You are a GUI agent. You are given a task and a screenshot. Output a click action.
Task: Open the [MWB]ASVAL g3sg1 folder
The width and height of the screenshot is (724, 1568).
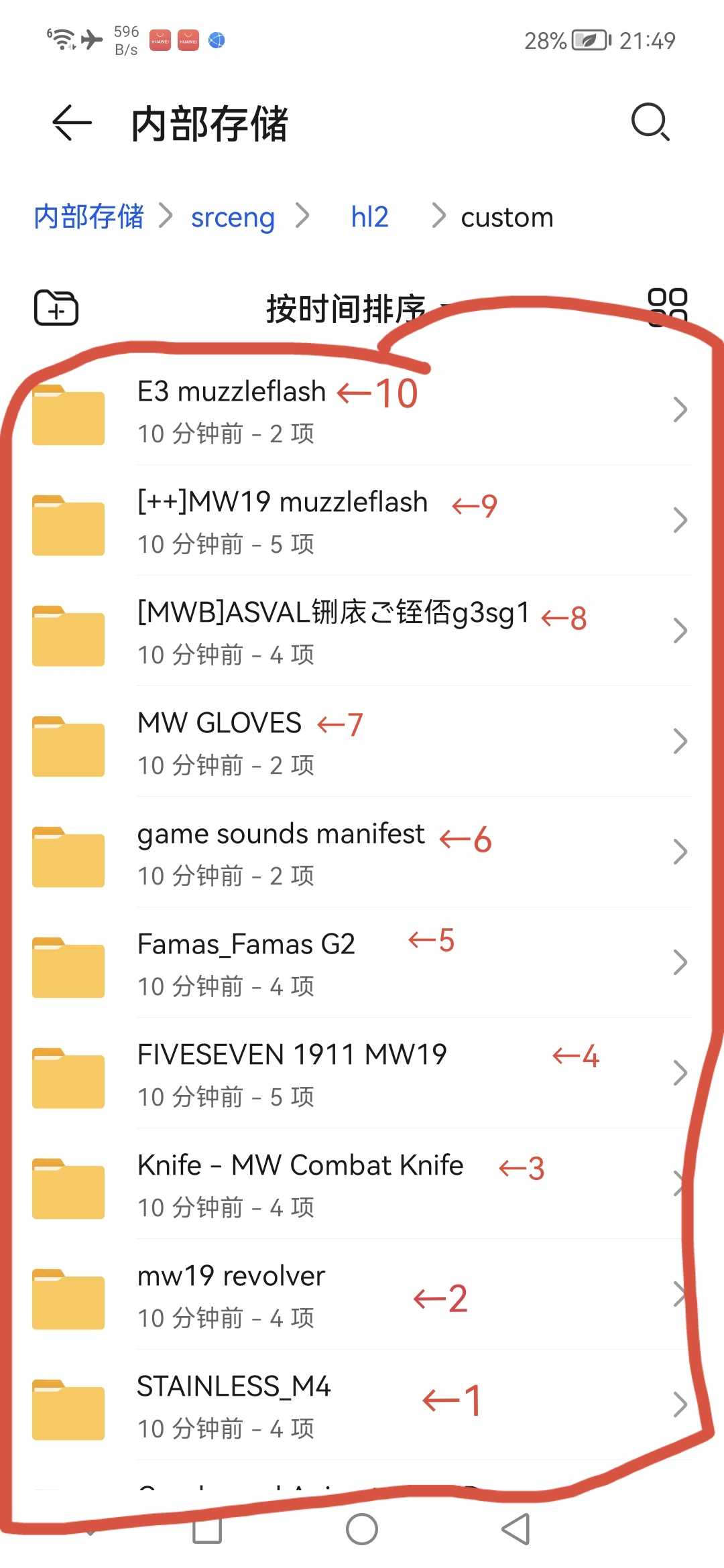tap(333, 631)
